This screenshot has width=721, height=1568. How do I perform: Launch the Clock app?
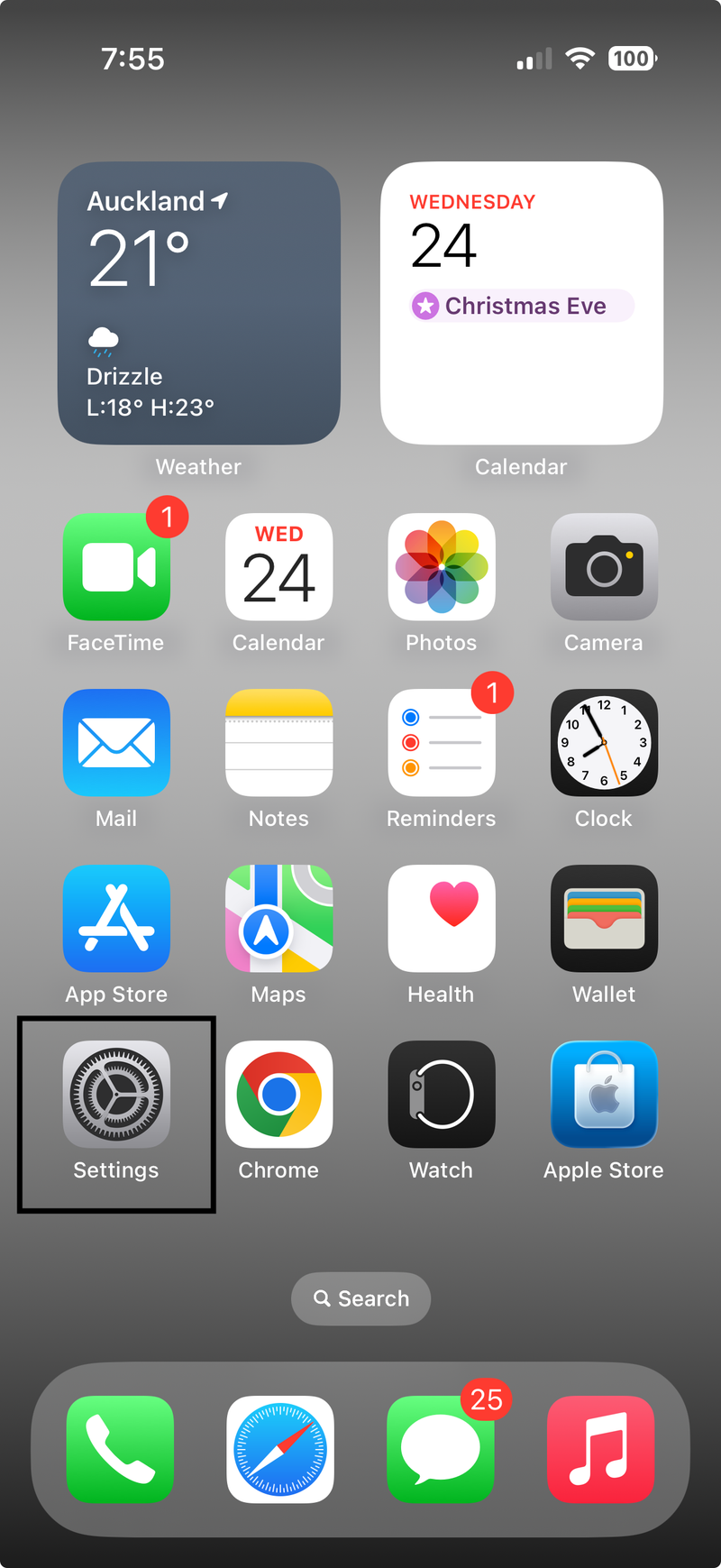click(x=603, y=742)
